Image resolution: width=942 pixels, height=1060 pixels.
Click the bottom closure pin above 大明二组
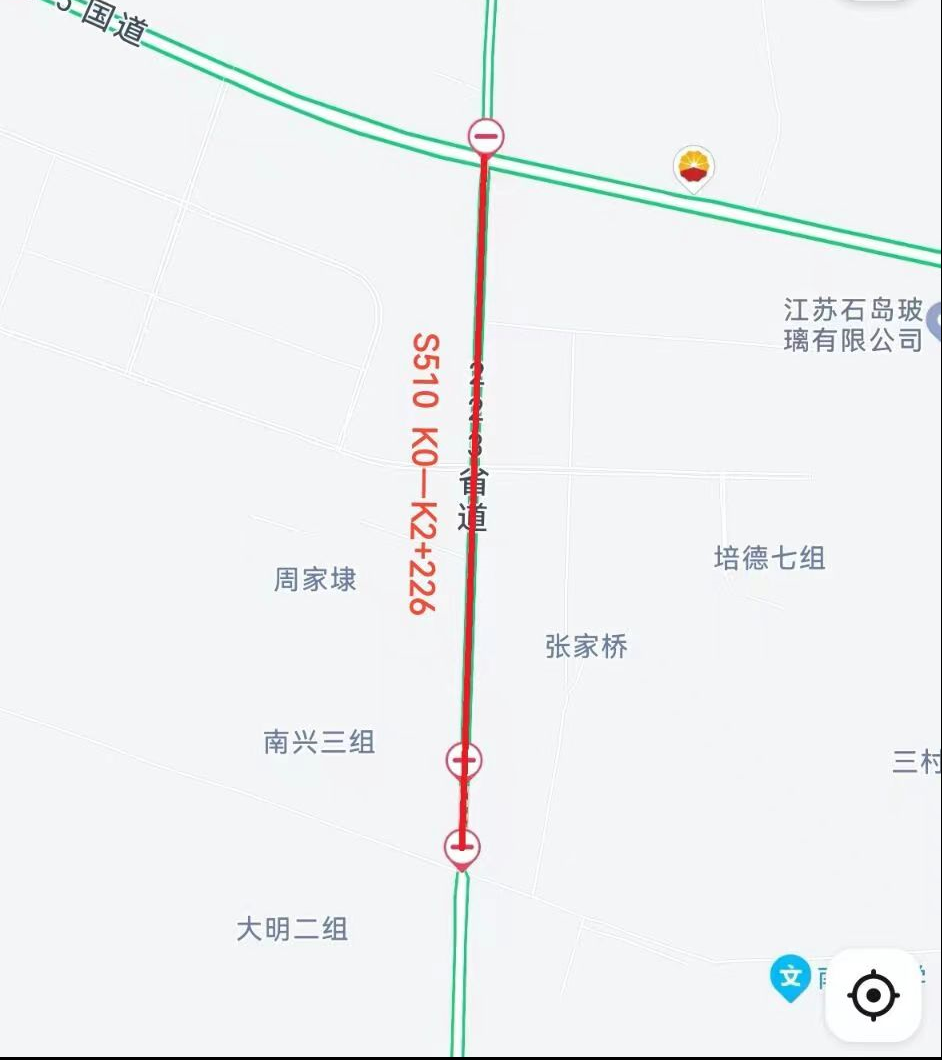pyautogui.click(x=460, y=846)
